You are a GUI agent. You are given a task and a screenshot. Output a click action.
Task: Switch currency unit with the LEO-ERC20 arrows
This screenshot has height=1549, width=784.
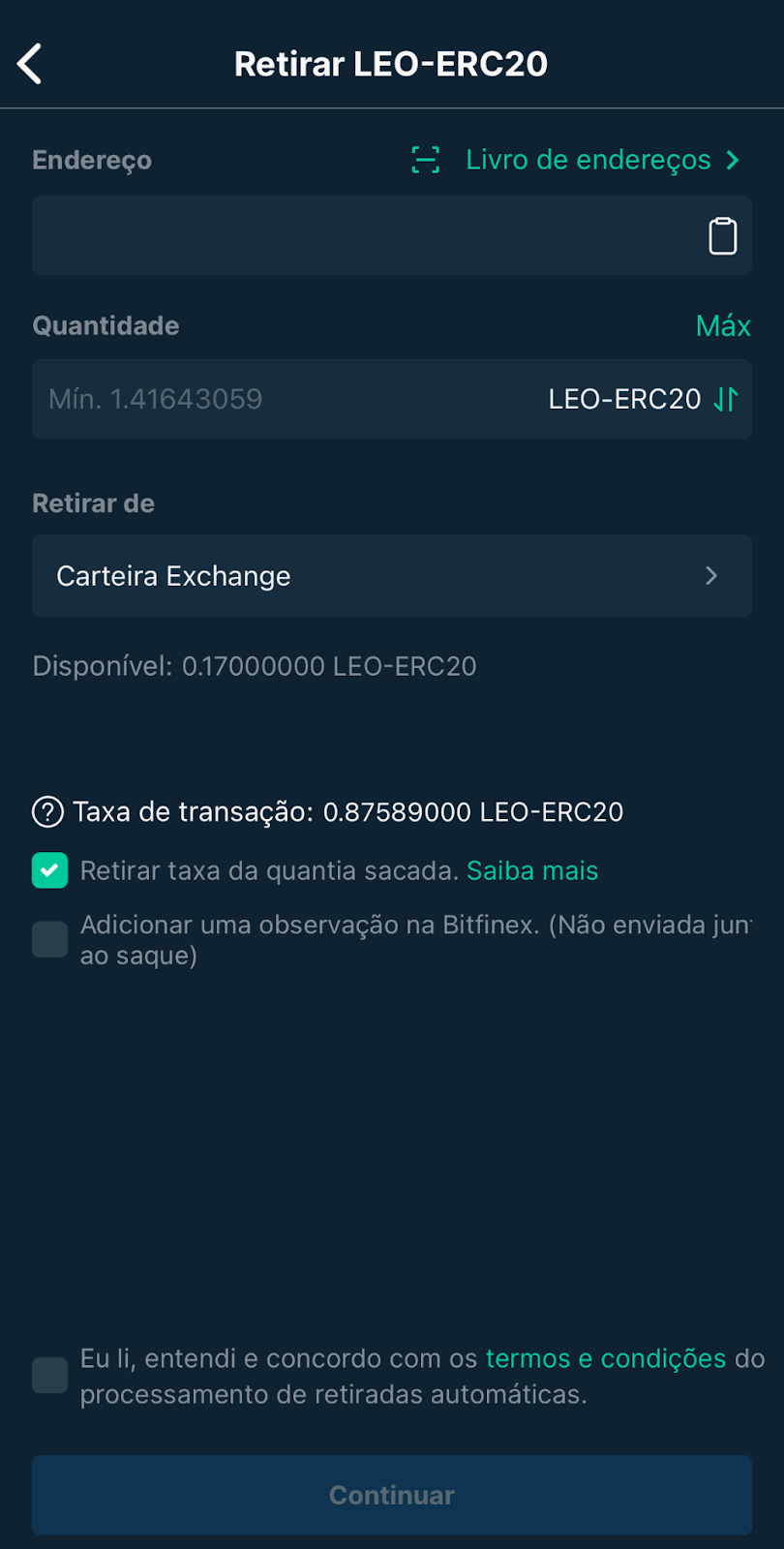(x=726, y=399)
